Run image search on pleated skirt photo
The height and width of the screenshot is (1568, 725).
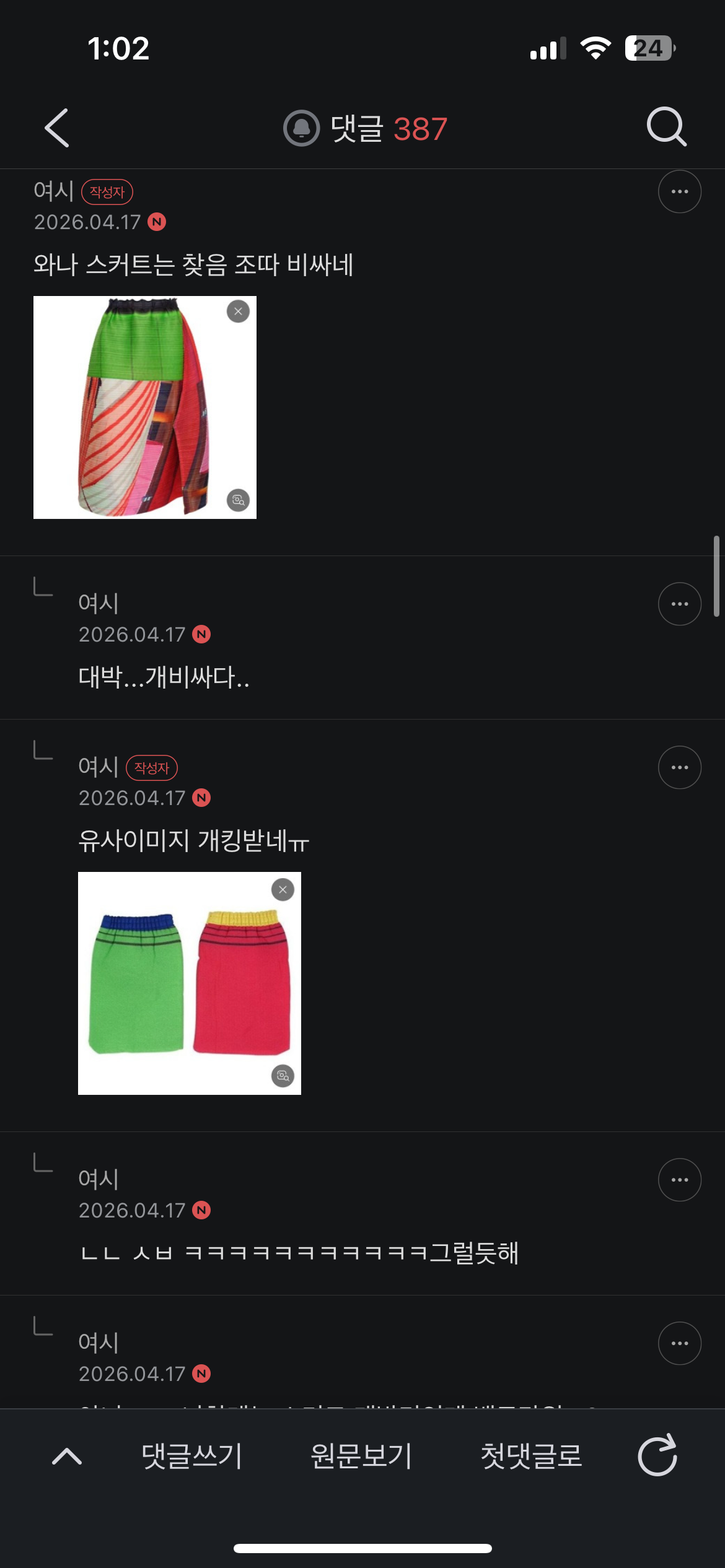click(238, 500)
